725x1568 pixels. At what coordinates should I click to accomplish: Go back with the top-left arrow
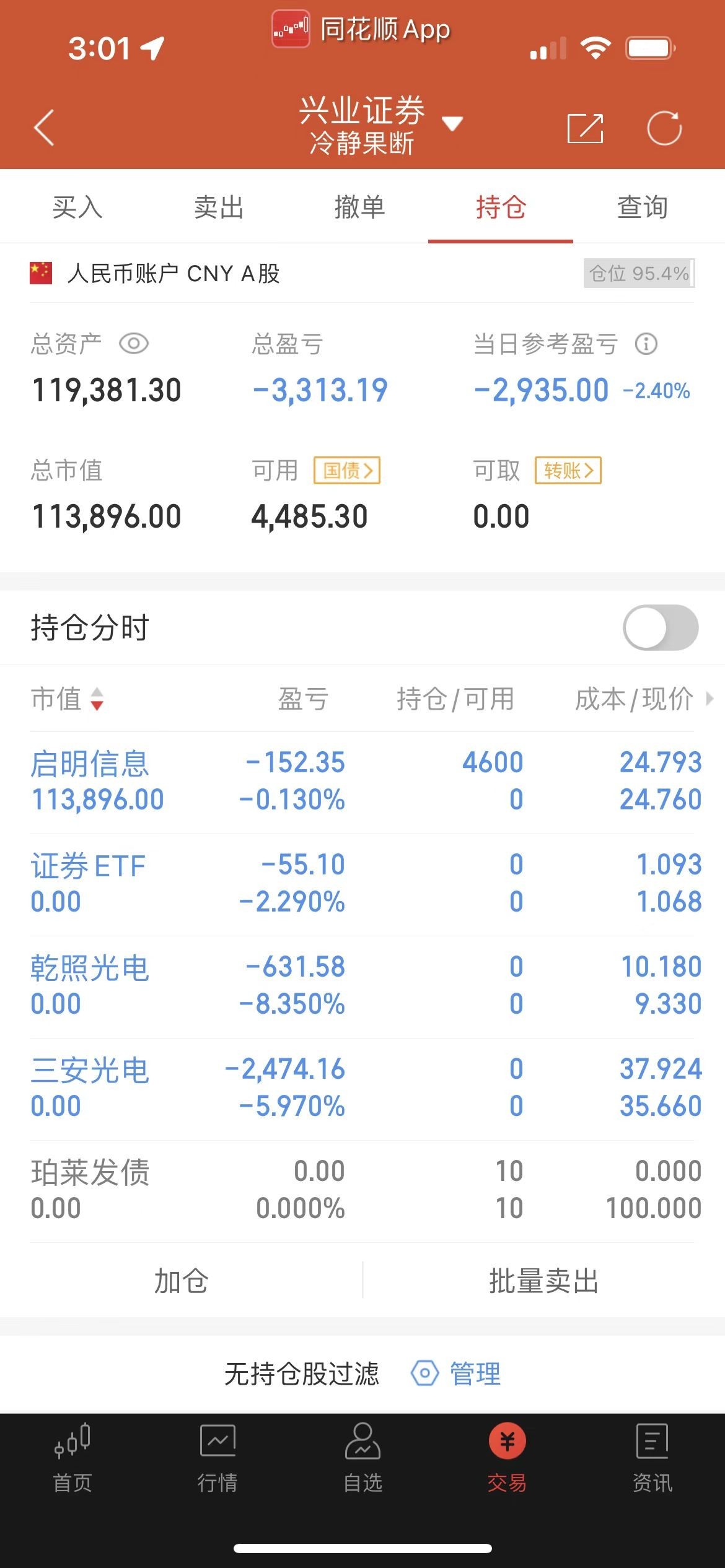point(44,128)
